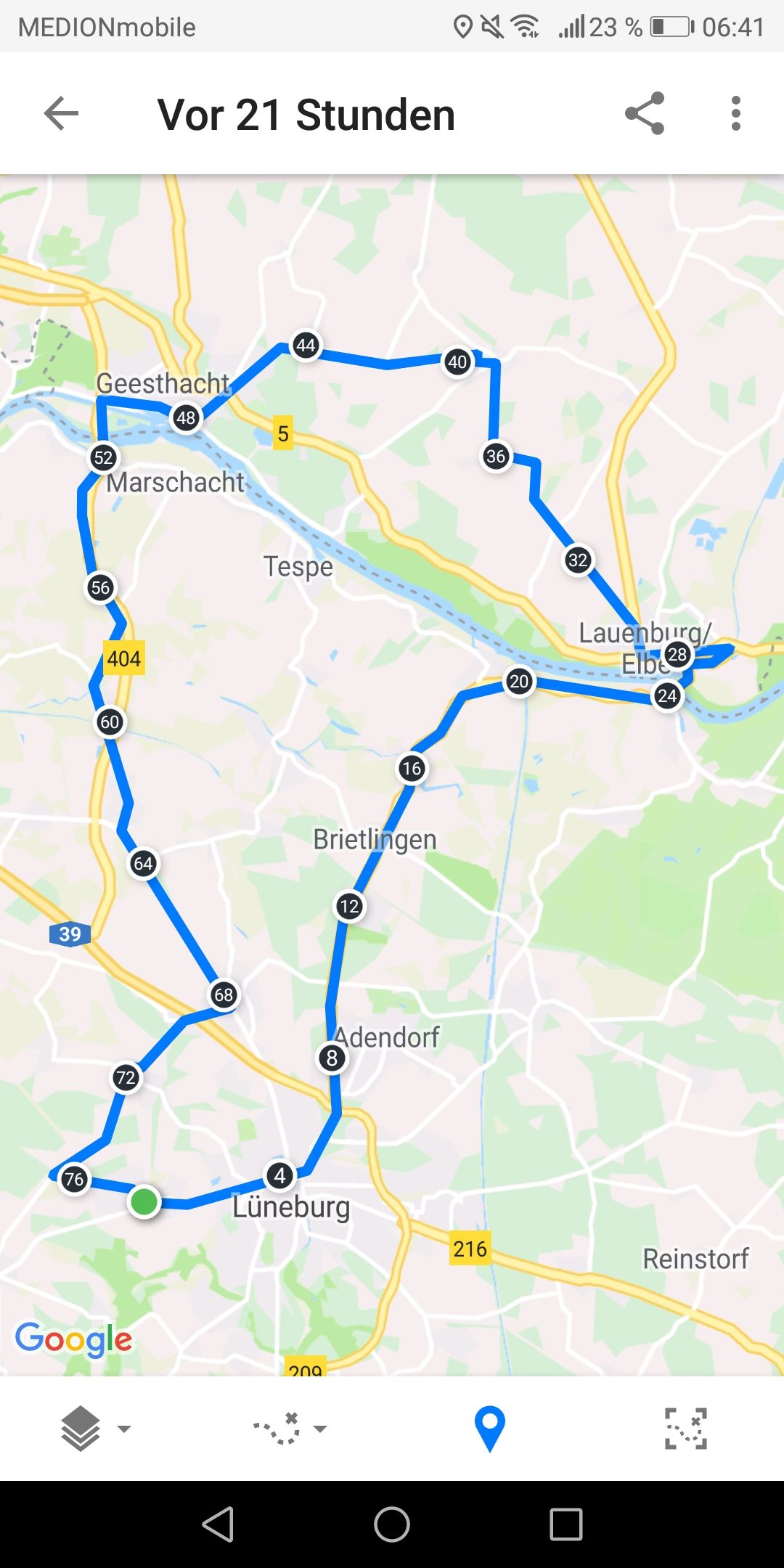The height and width of the screenshot is (1568, 784).
Task: Open the recent apps overview
Action: click(566, 1524)
